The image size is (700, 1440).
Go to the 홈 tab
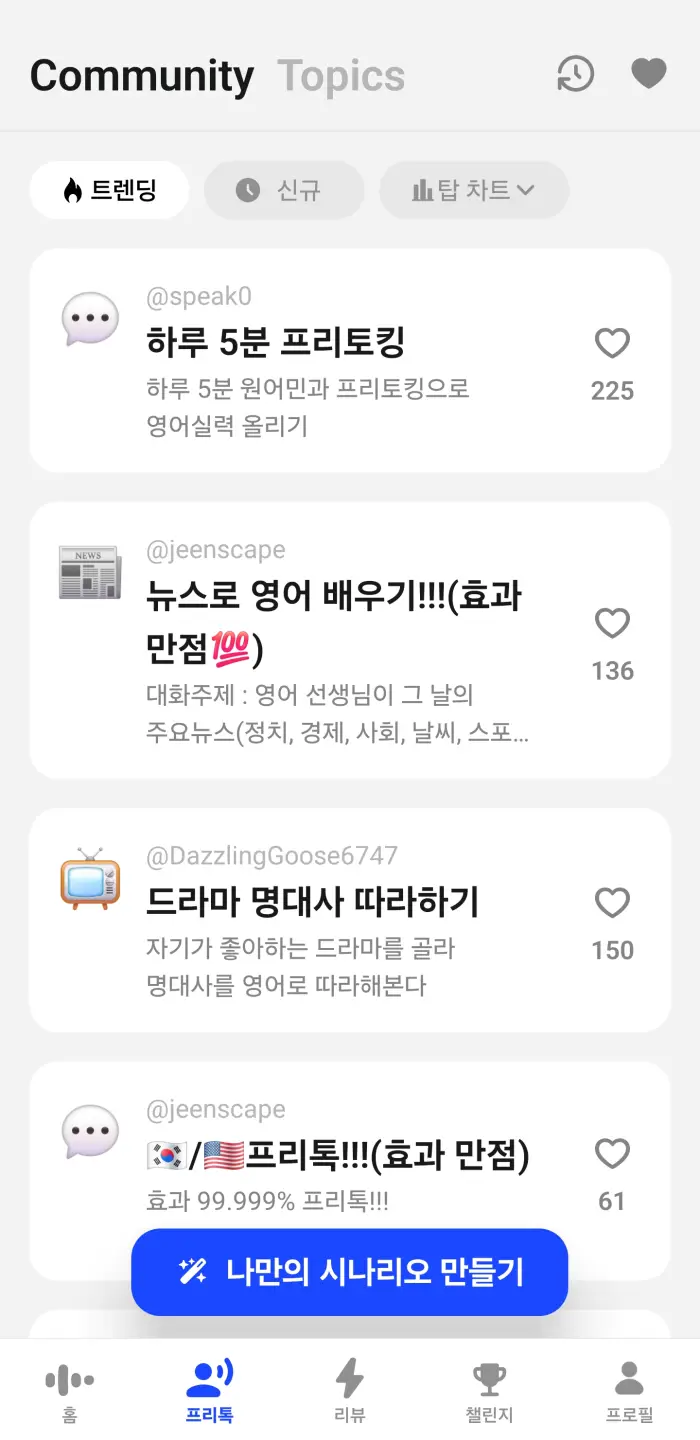click(x=69, y=1392)
